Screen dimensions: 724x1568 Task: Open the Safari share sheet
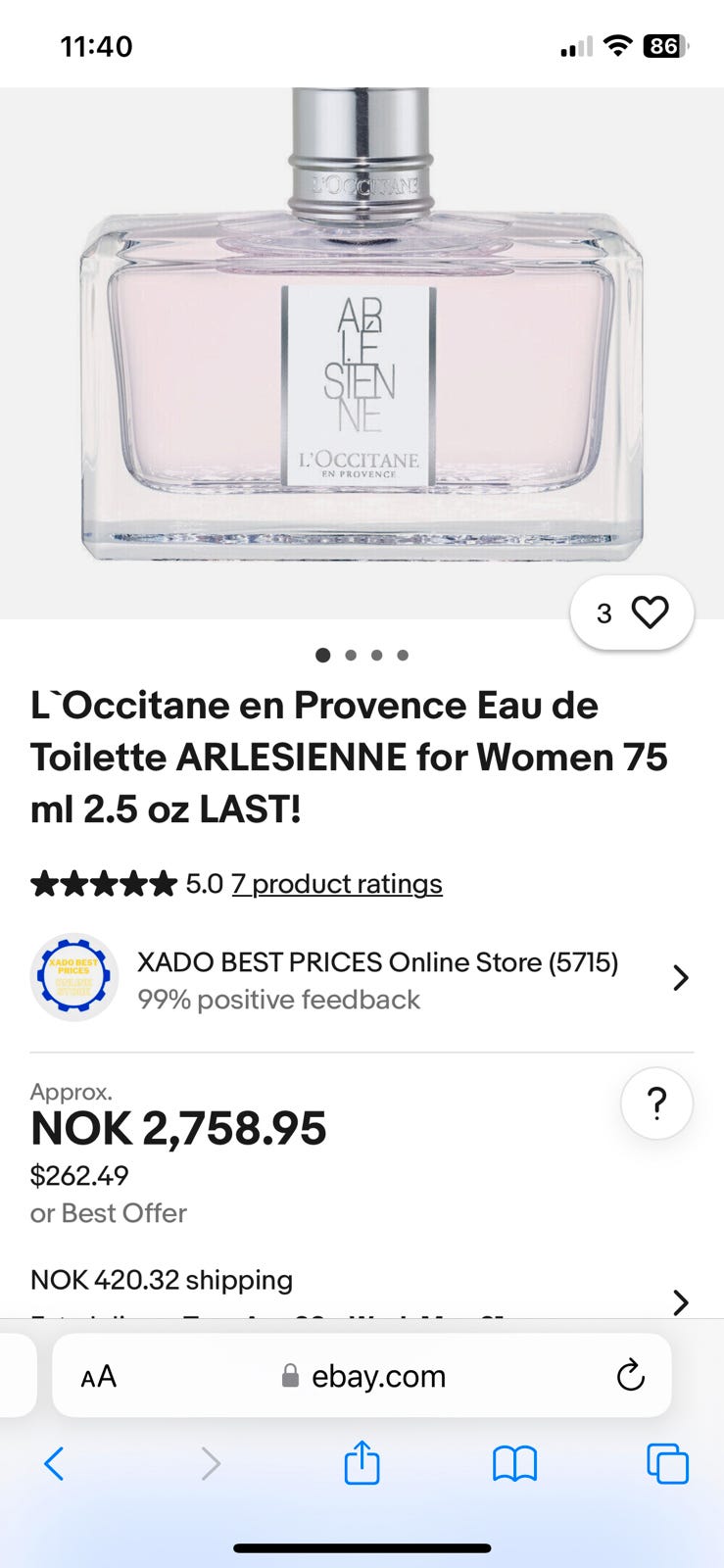(x=362, y=1463)
